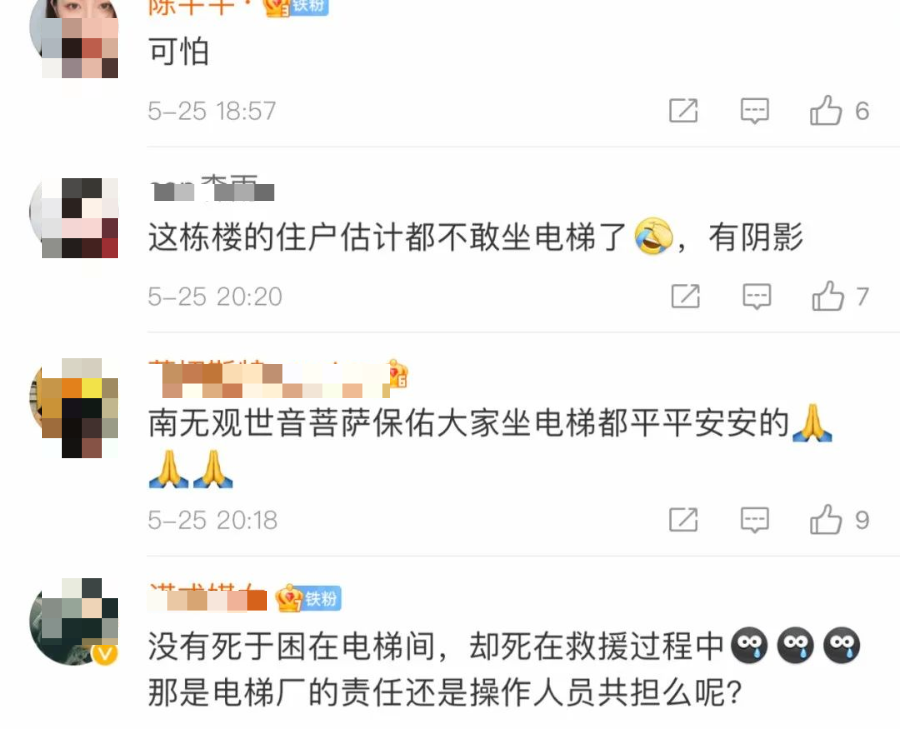The width and height of the screenshot is (900, 729).
Task: Reply to the comment posted at 20:20
Action: pyautogui.click(x=757, y=296)
